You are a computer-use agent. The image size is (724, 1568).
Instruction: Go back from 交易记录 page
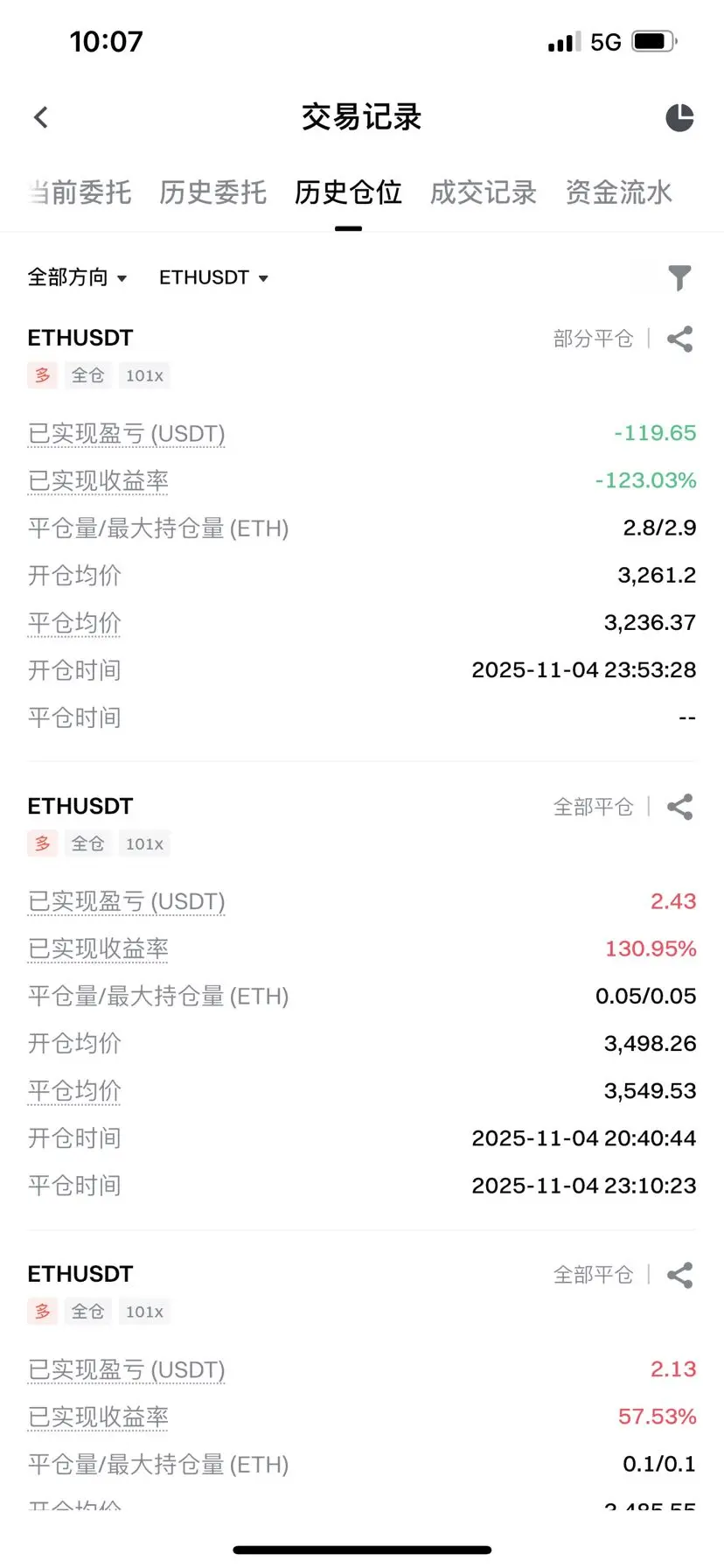[x=41, y=117]
